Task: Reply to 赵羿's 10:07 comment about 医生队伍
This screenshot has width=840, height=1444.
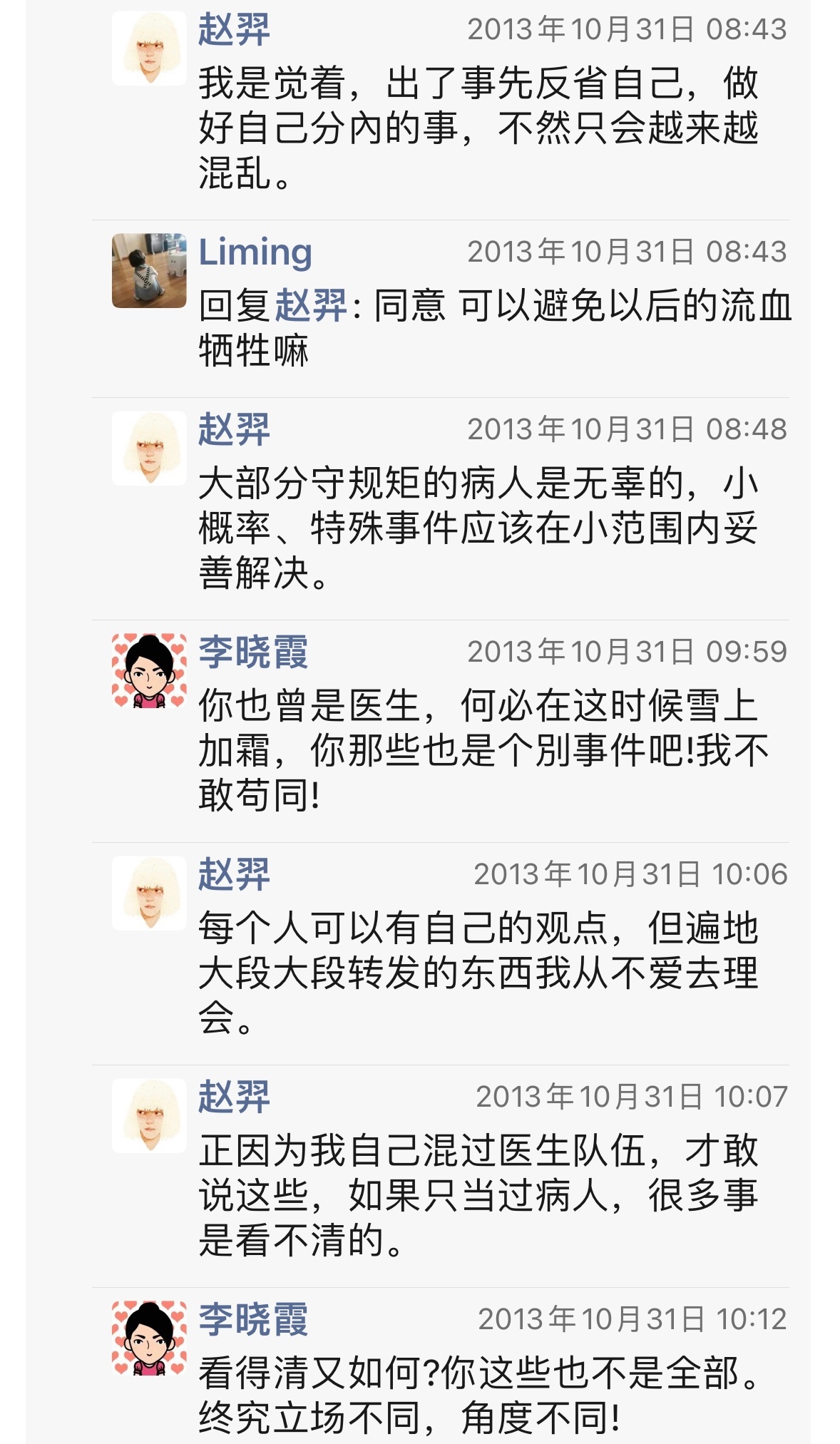Action: click(x=478, y=1195)
